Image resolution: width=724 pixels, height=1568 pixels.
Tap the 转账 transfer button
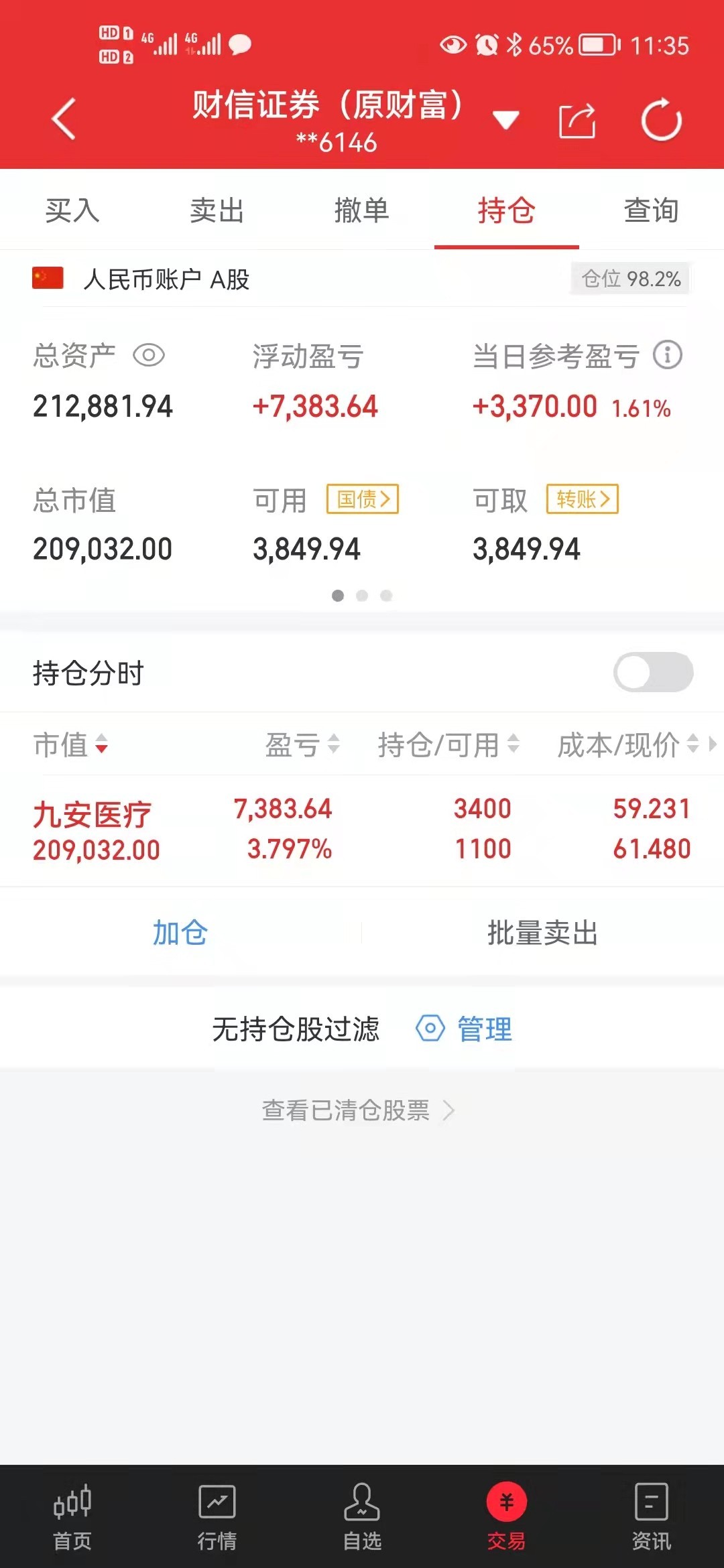click(x=583, y=499)
